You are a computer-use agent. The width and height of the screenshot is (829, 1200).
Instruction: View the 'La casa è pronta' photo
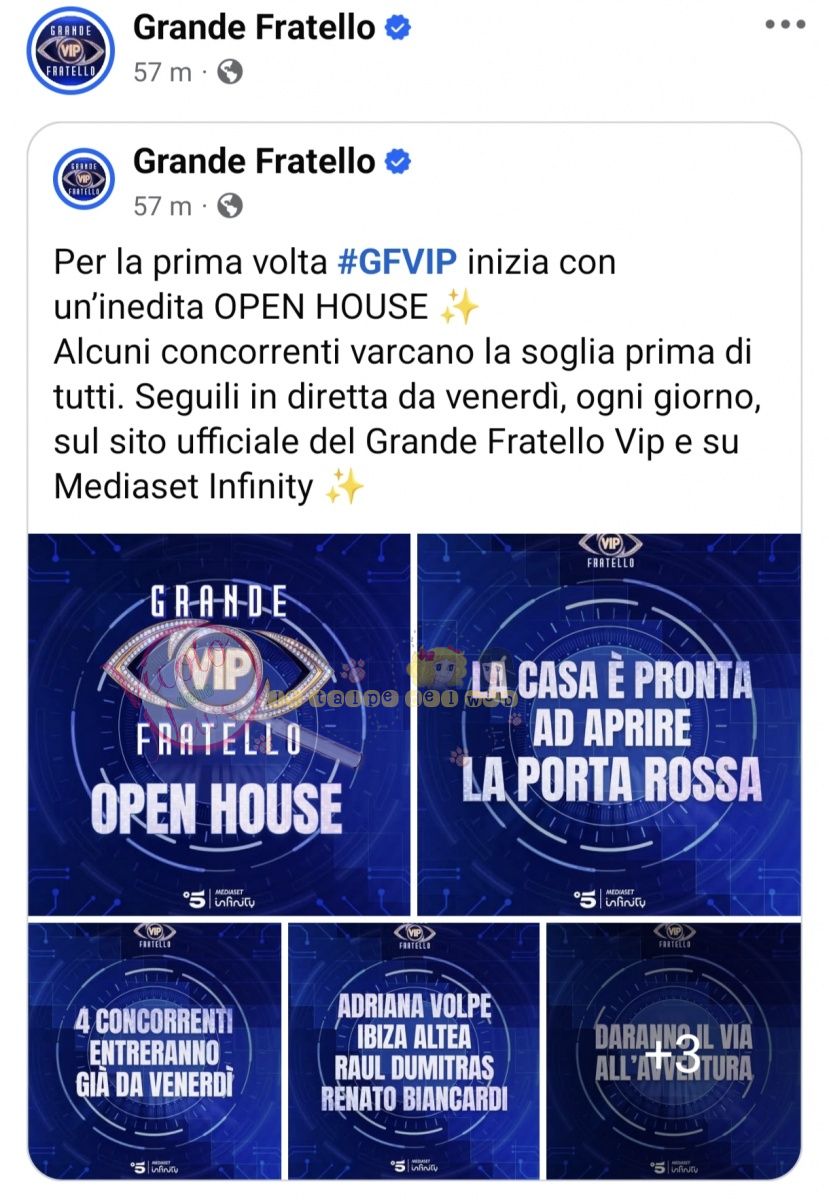tap(609, 724)
